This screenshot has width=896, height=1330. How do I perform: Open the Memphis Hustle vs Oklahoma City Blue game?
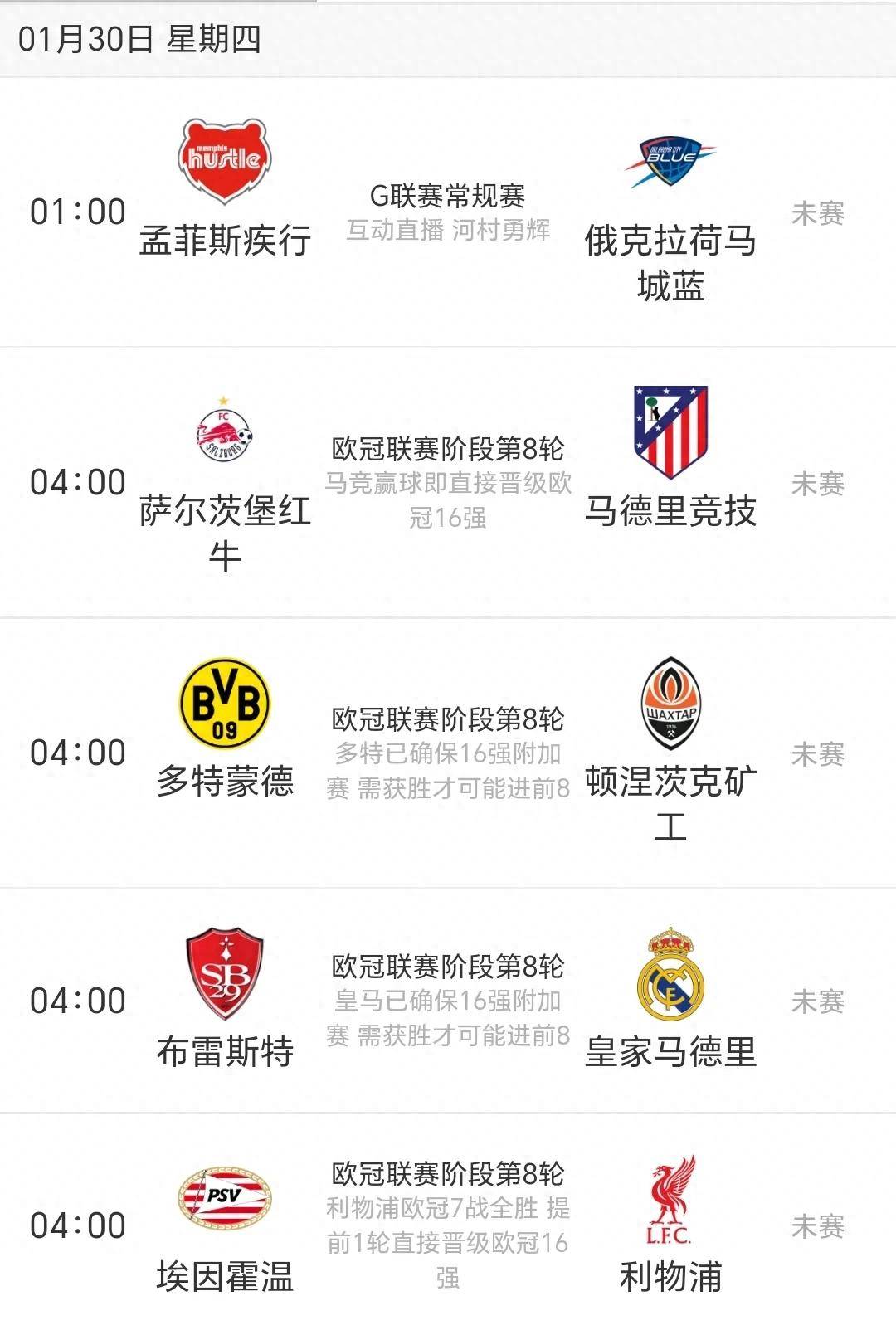coord(448,212)
